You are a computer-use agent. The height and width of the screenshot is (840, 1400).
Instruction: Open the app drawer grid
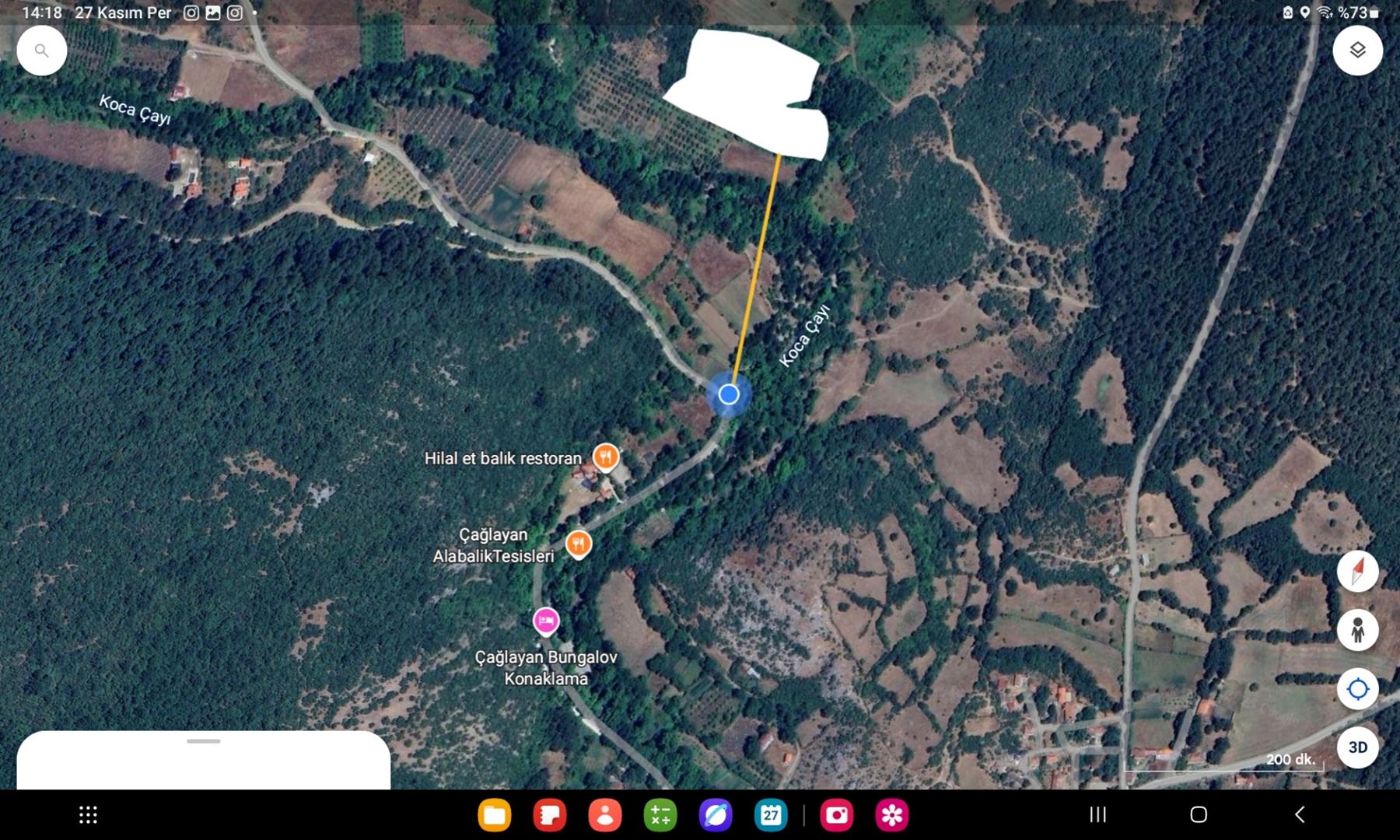(88, 815)
